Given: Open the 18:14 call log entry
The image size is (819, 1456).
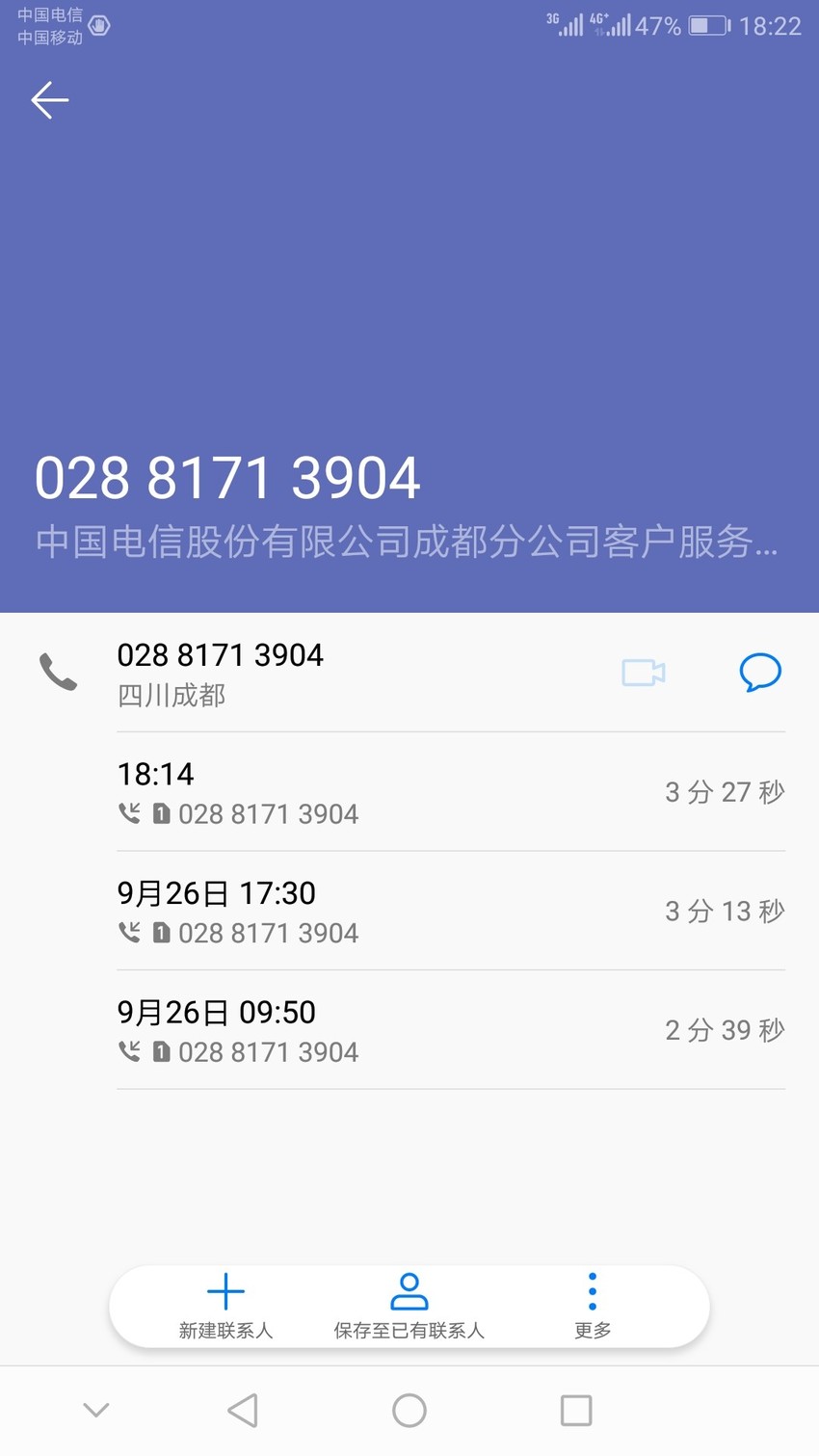Looking at the screenshot, I should 451,792.
